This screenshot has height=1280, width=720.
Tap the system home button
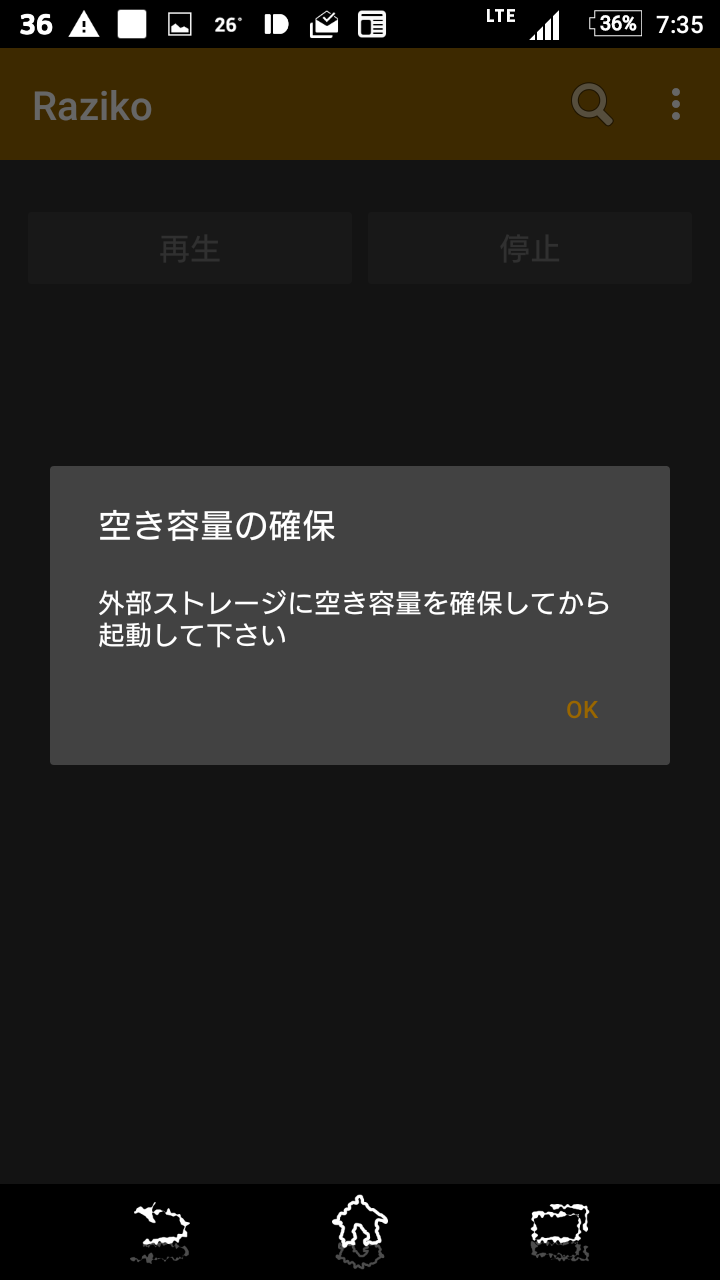(360, 1230)
